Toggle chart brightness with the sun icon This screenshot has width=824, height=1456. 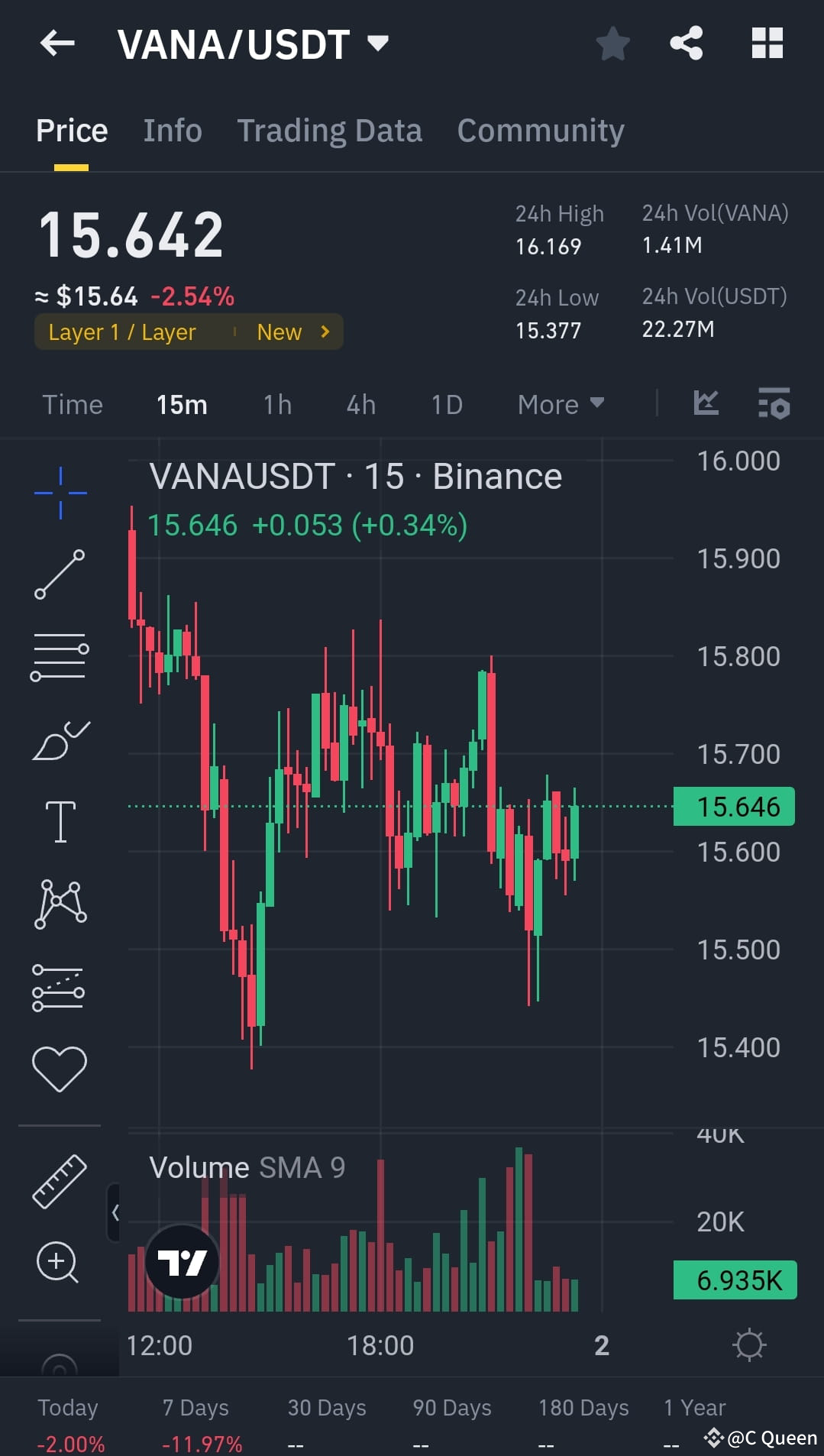point(750,1345)
